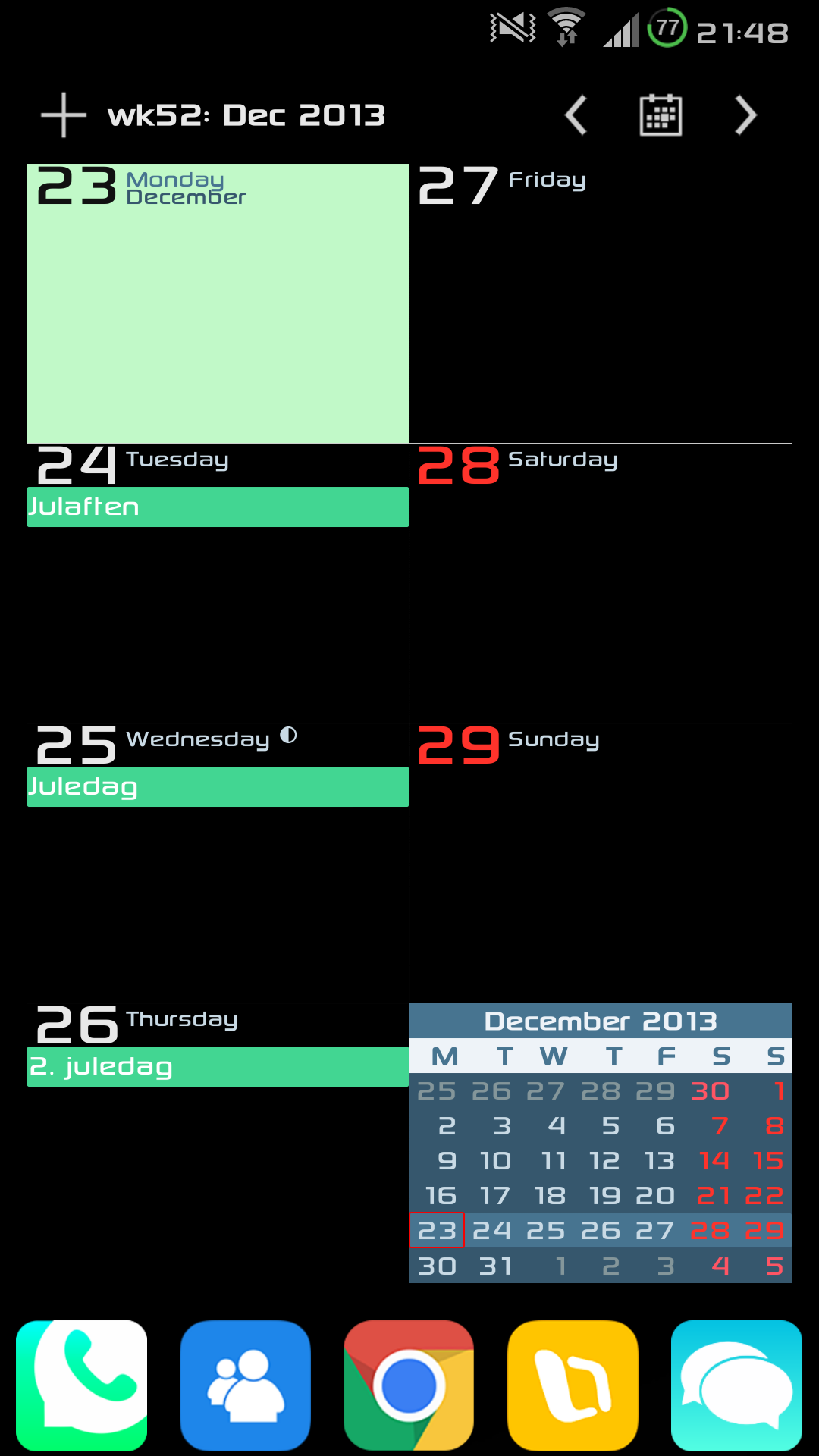Launch the Chrome browser
The width and height of the screenshot is (819, 1456).
tap(409, 1385)
